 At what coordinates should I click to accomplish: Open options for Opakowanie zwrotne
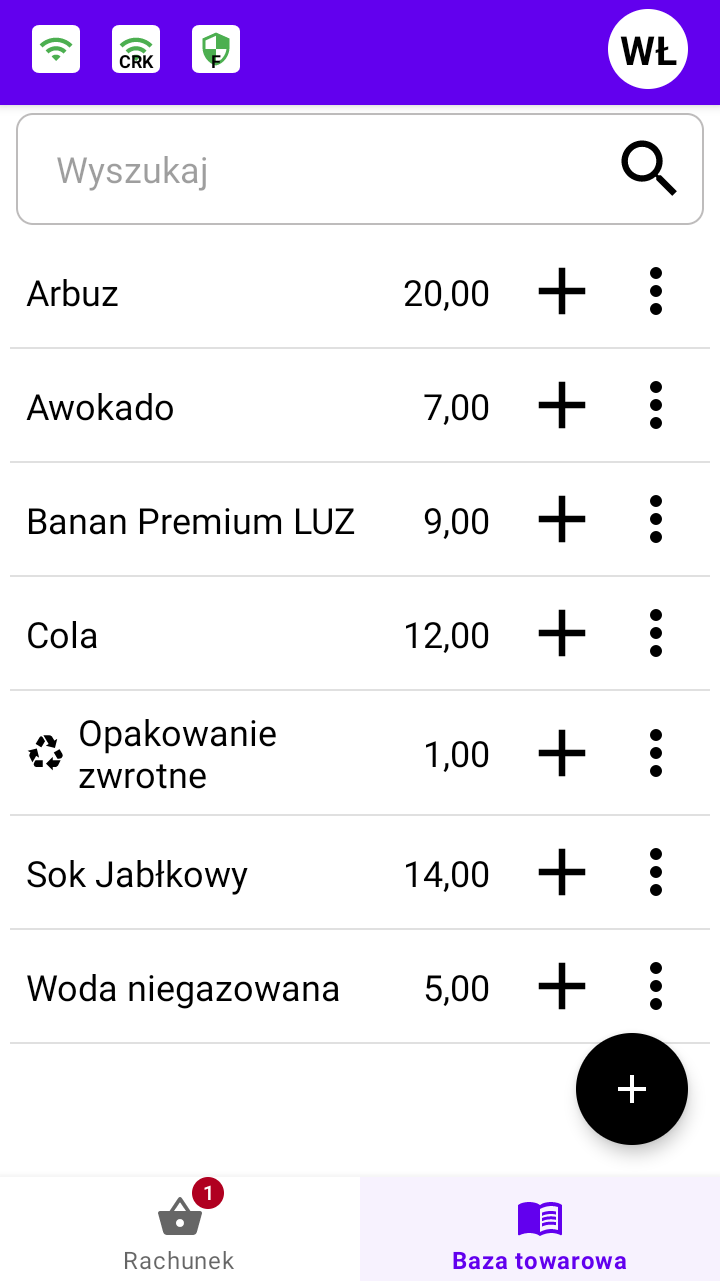[656, 753]
